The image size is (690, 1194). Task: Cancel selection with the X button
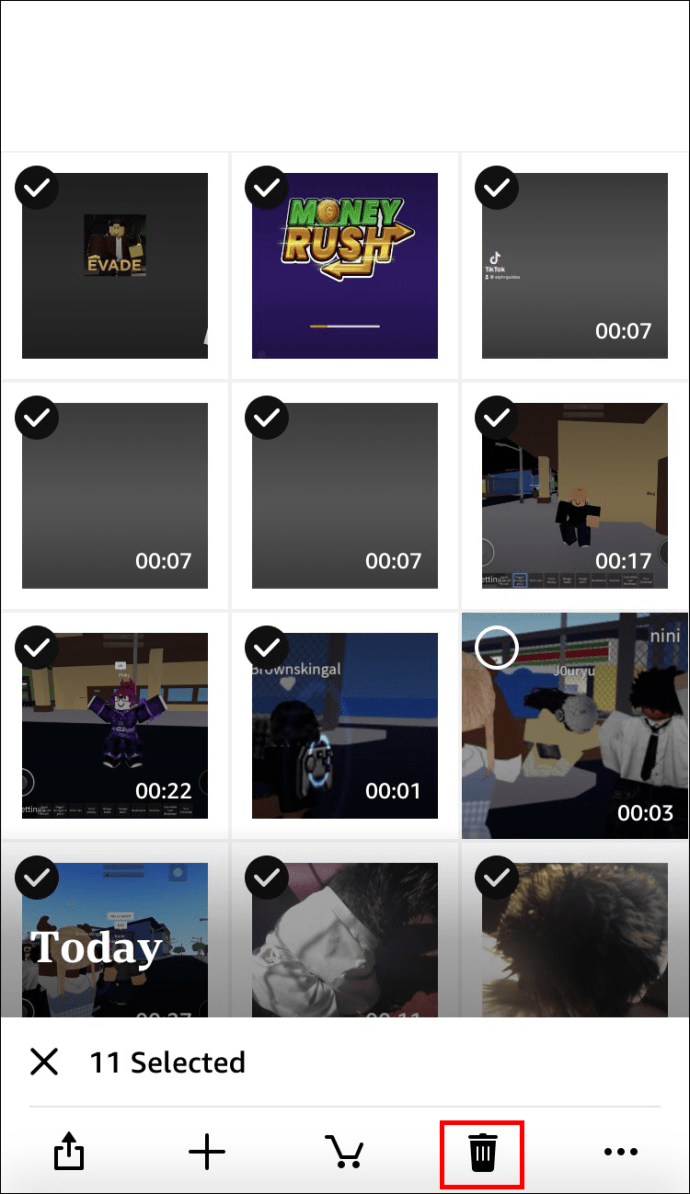click(x=44, y=1061)
